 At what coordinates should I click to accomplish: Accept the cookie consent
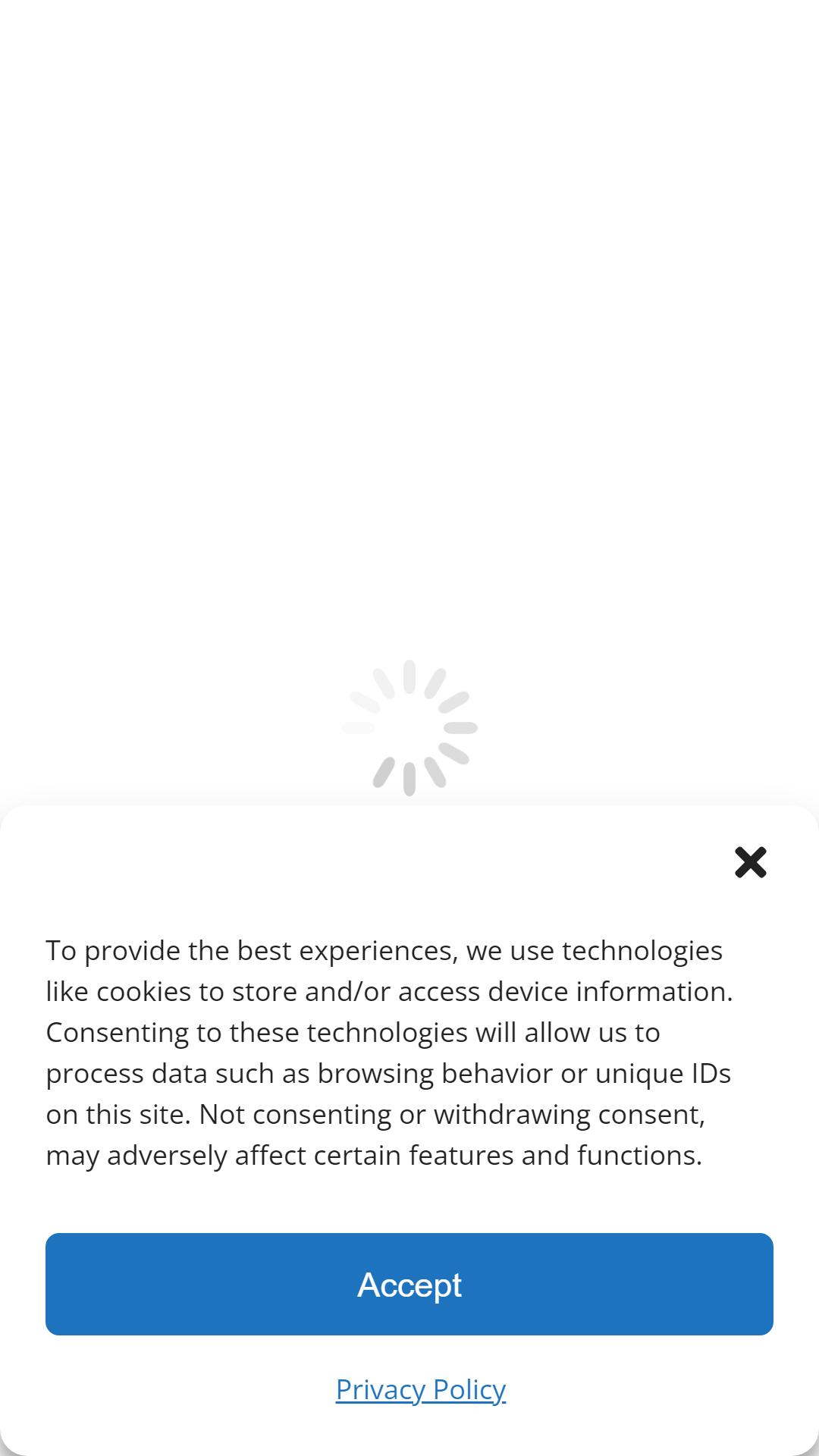point(409,1284)
